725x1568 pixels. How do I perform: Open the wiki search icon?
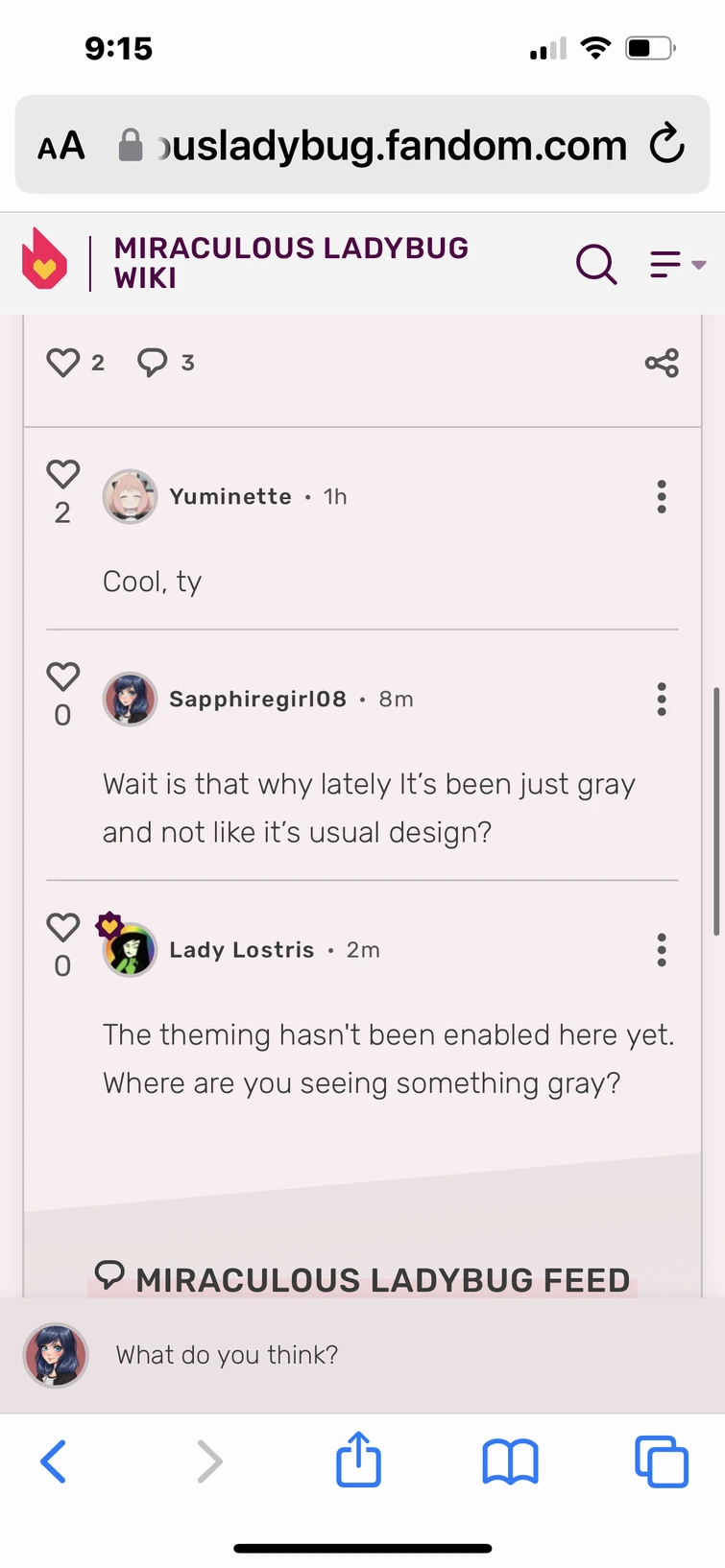596,264
